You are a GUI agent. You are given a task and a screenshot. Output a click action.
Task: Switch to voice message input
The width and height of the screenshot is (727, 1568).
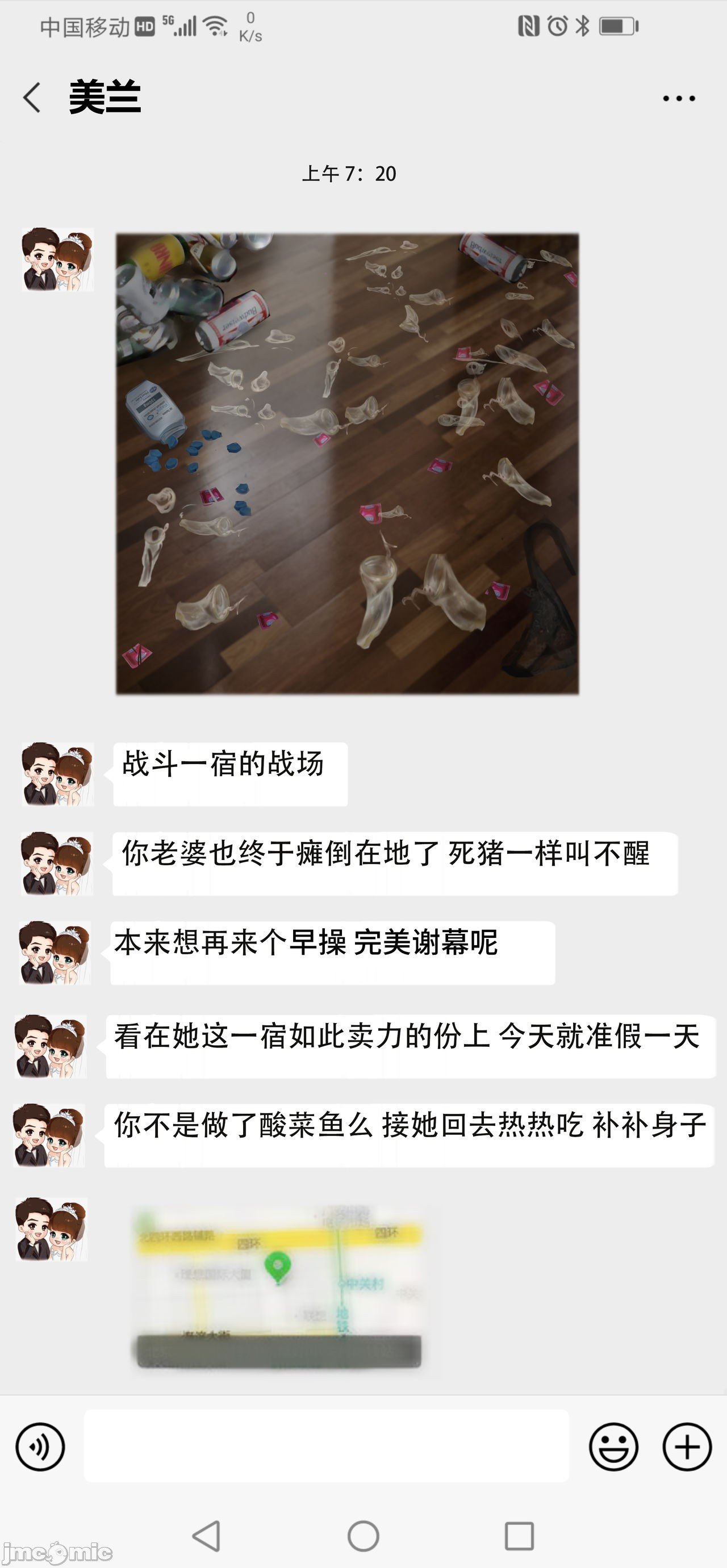point(40,1447)
